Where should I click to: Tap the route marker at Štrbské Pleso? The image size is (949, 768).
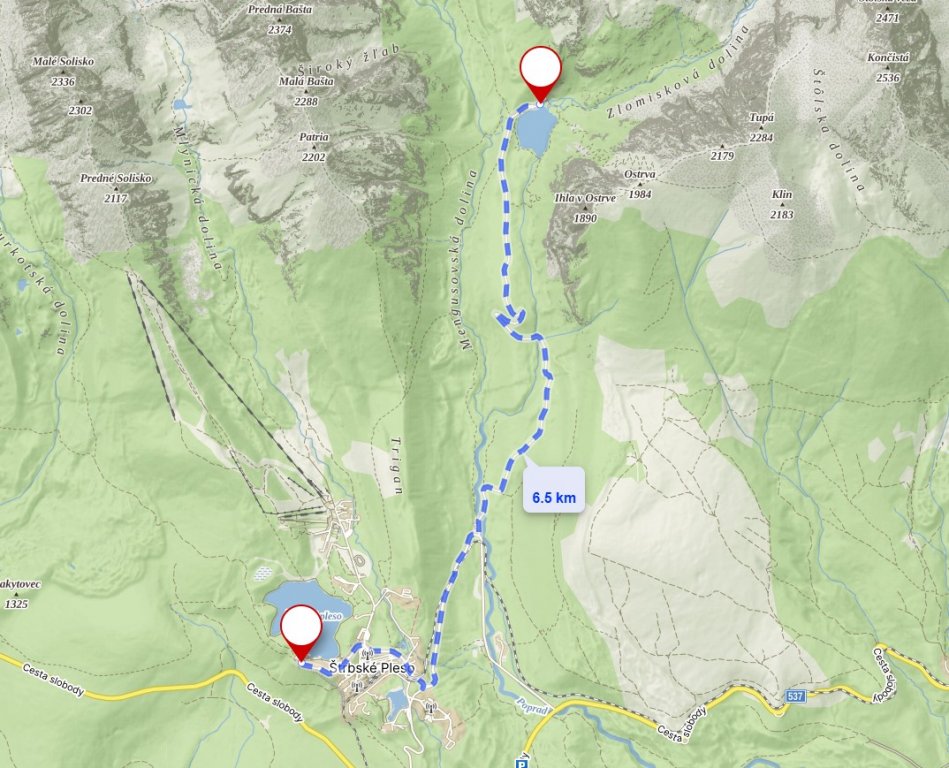[x=301, y=629]
